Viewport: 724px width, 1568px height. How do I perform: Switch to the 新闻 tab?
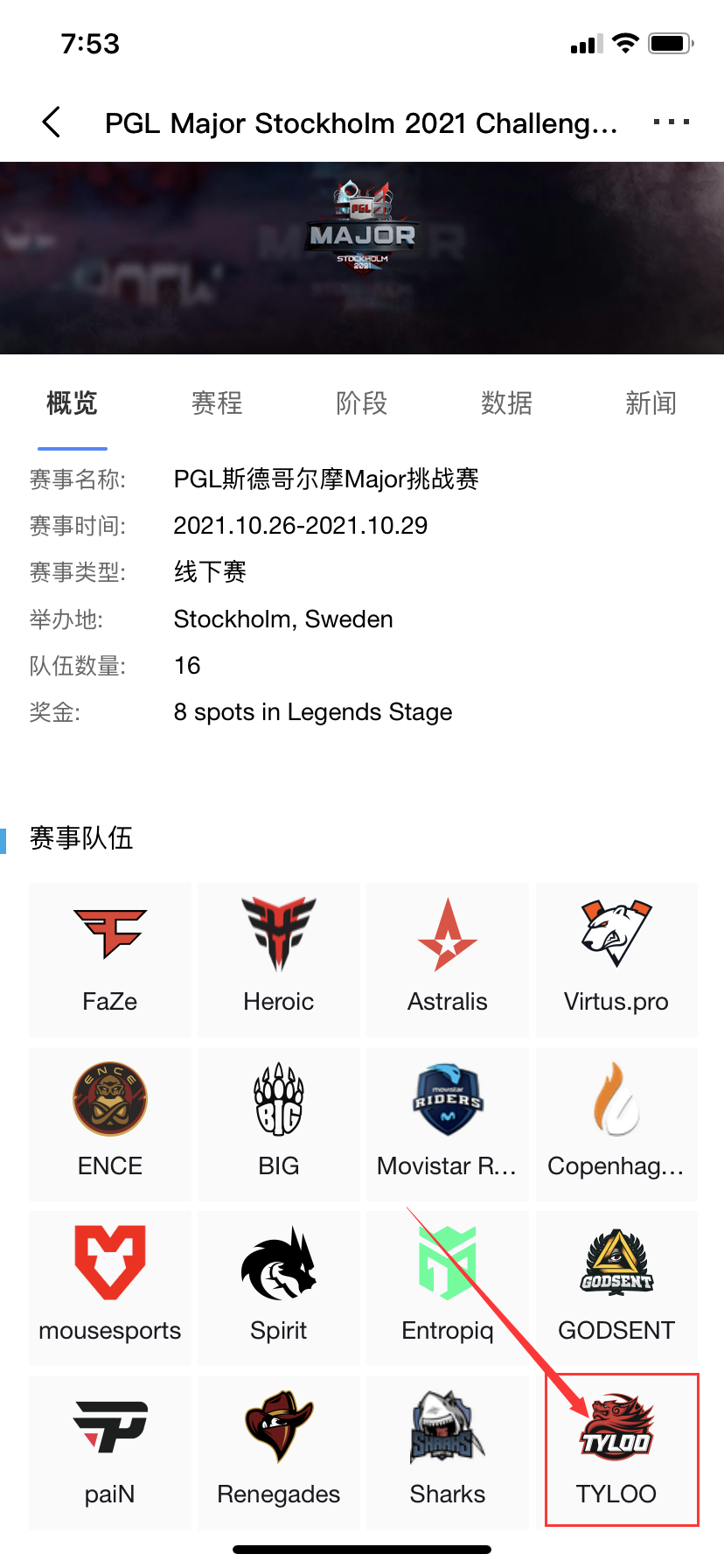pos(651,403)
